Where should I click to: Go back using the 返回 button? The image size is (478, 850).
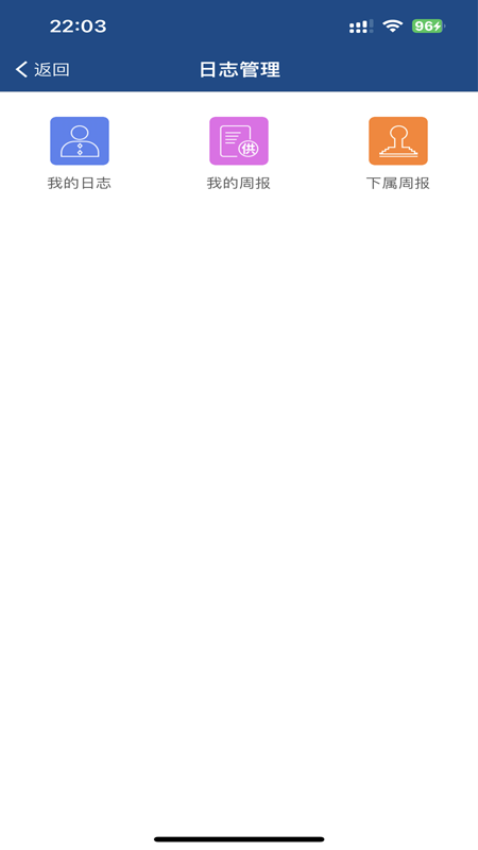[42, 69]
